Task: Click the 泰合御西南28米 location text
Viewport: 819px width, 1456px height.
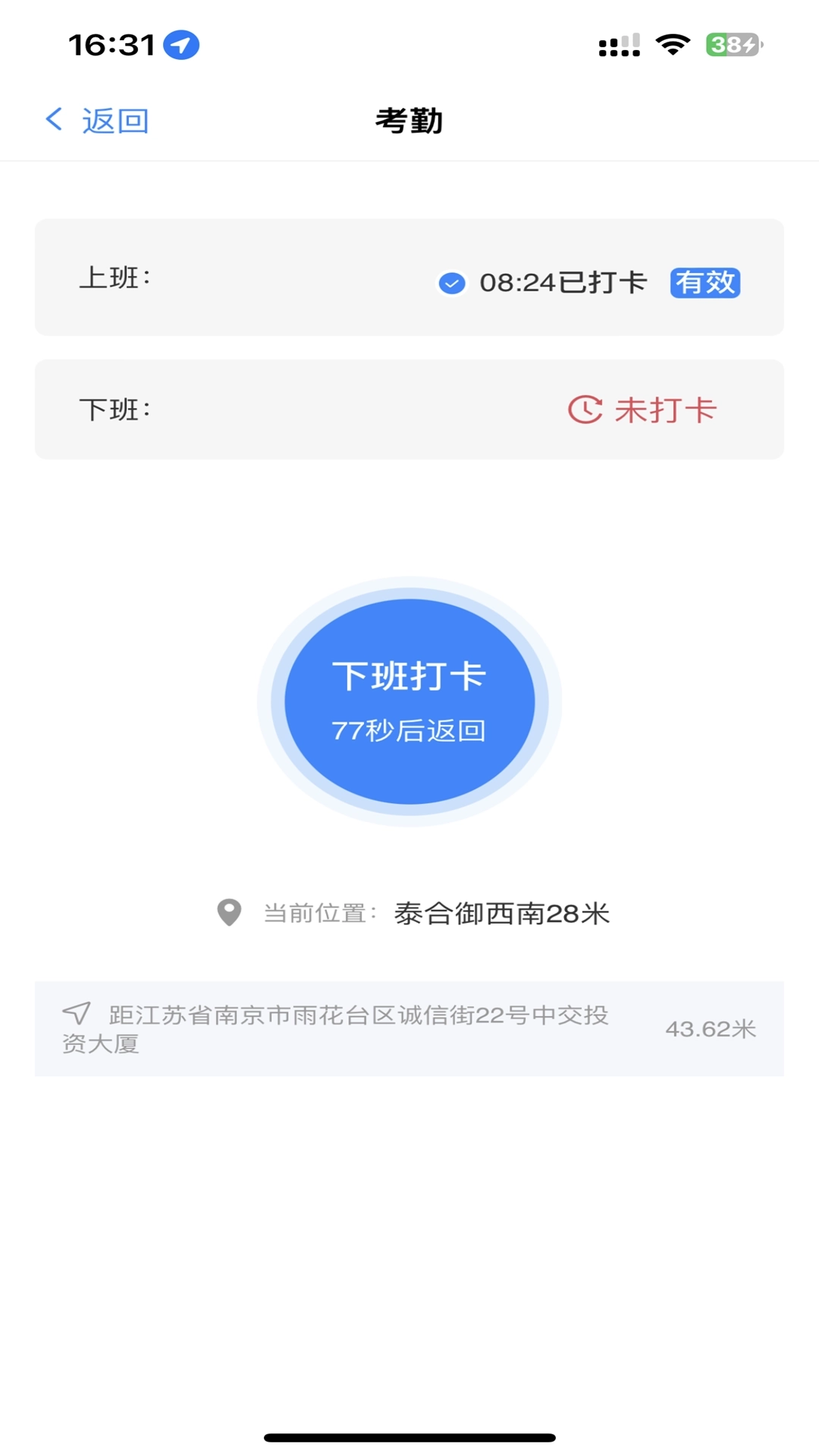Action: 504,914
